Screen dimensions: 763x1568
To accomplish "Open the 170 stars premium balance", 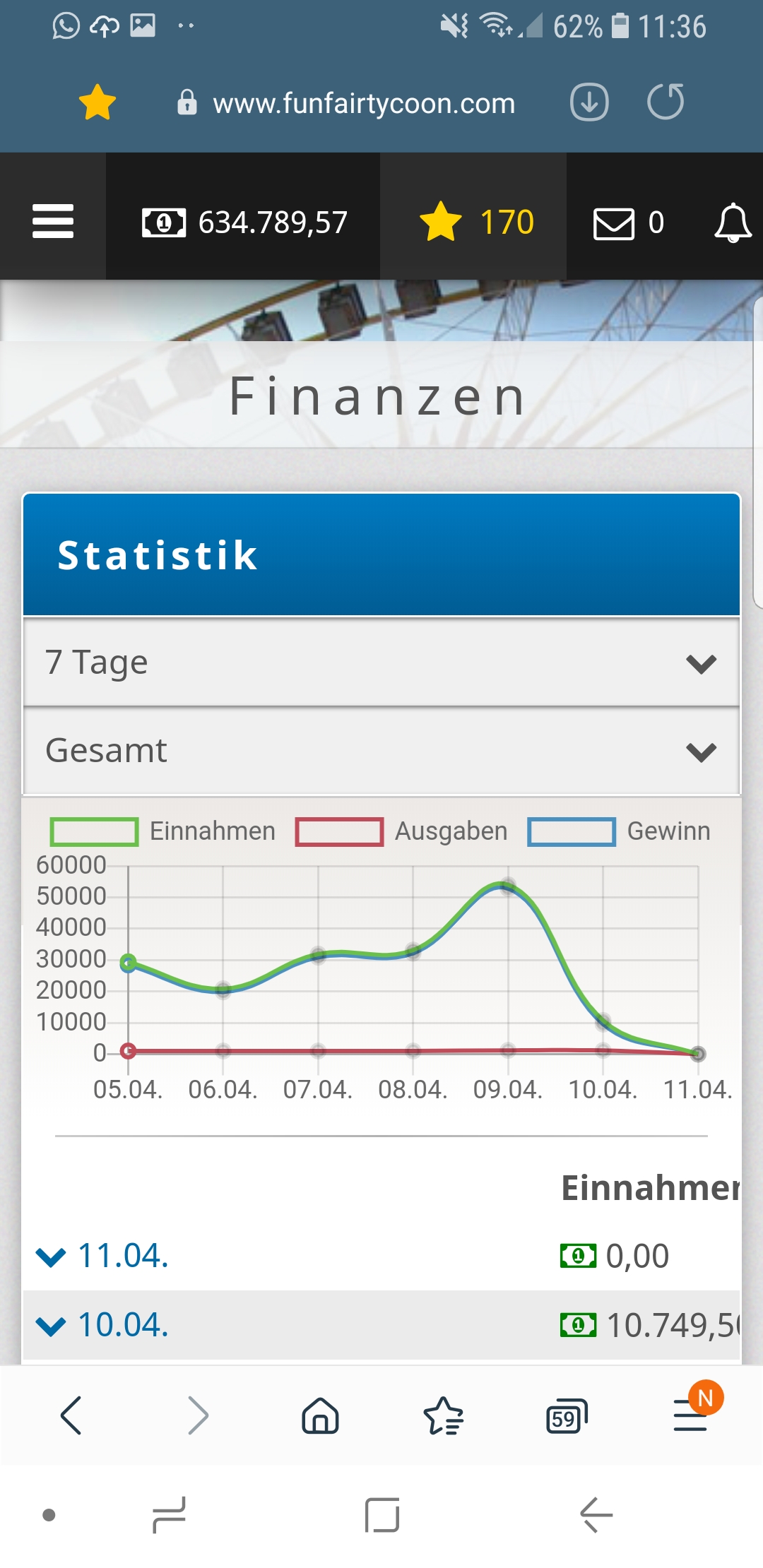I will [x=476, y=223].
